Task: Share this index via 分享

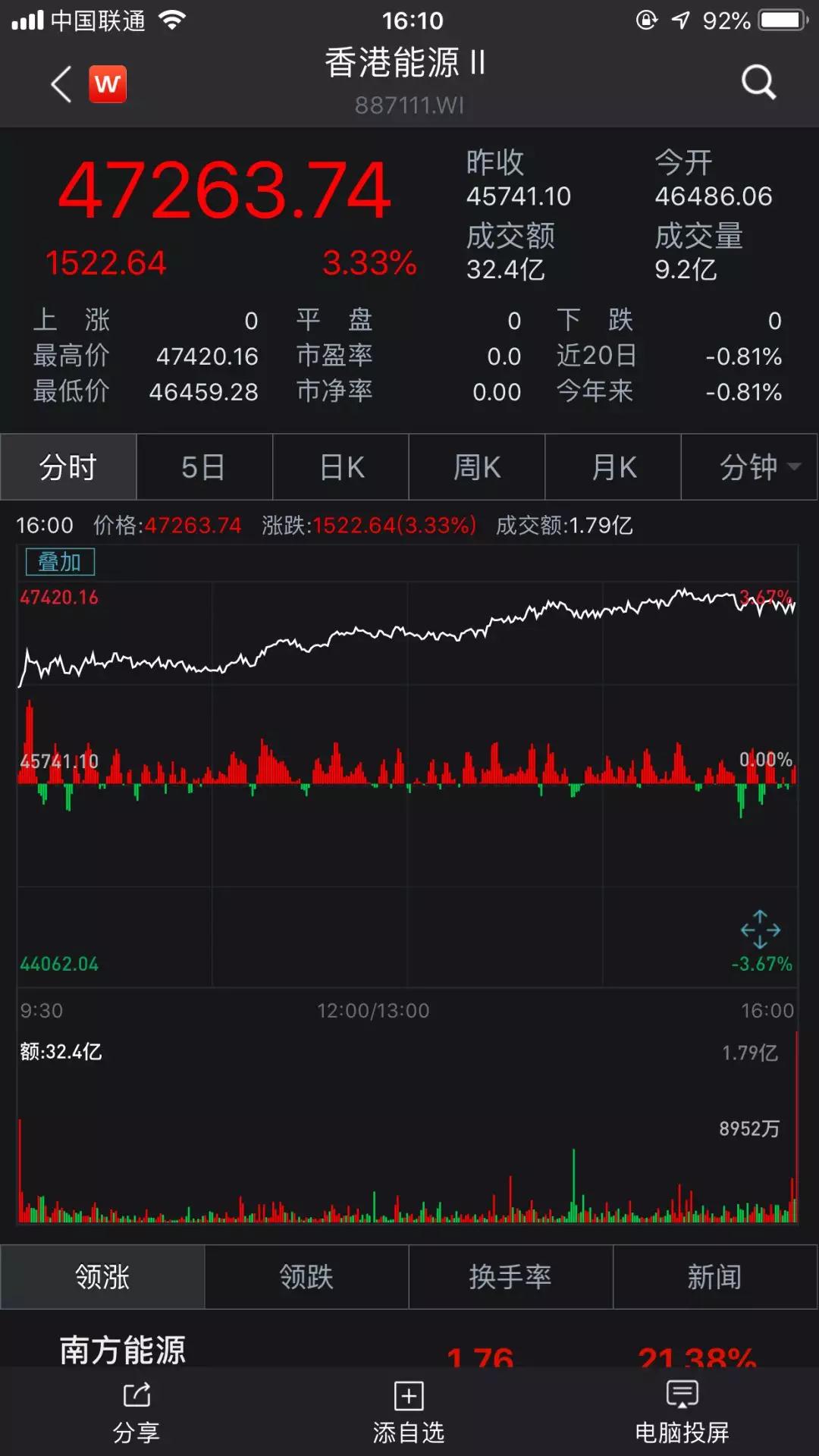Action: [x=136, y=1412]
